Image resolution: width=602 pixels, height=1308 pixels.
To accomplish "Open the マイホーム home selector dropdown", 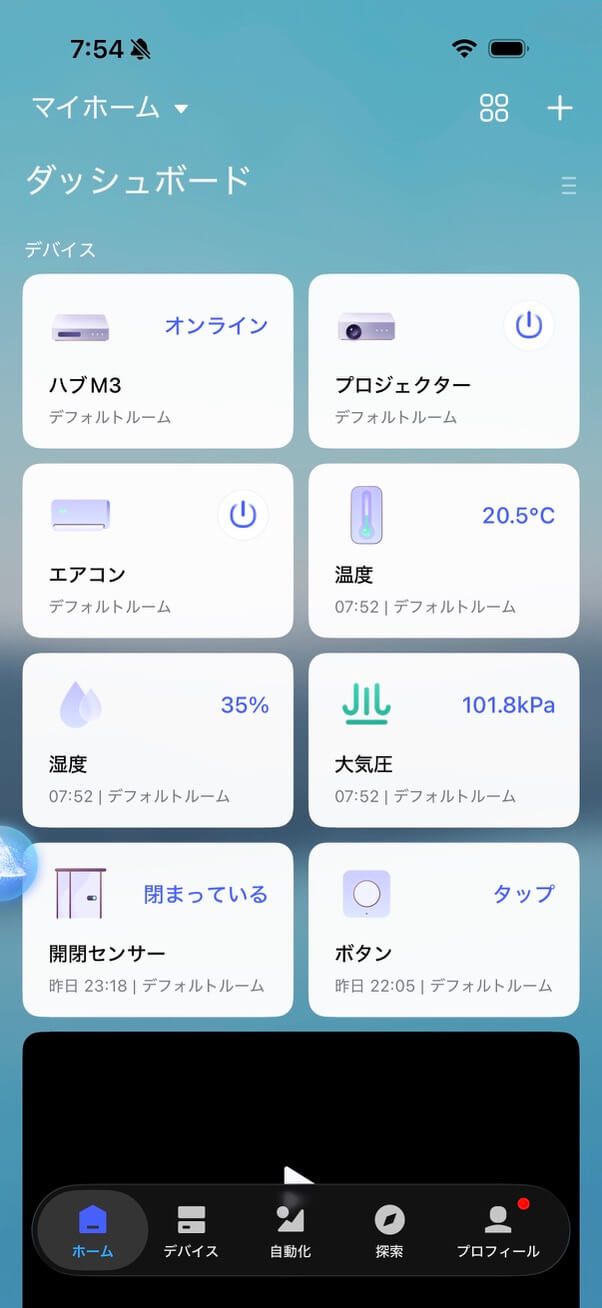I will click(110, 107).
